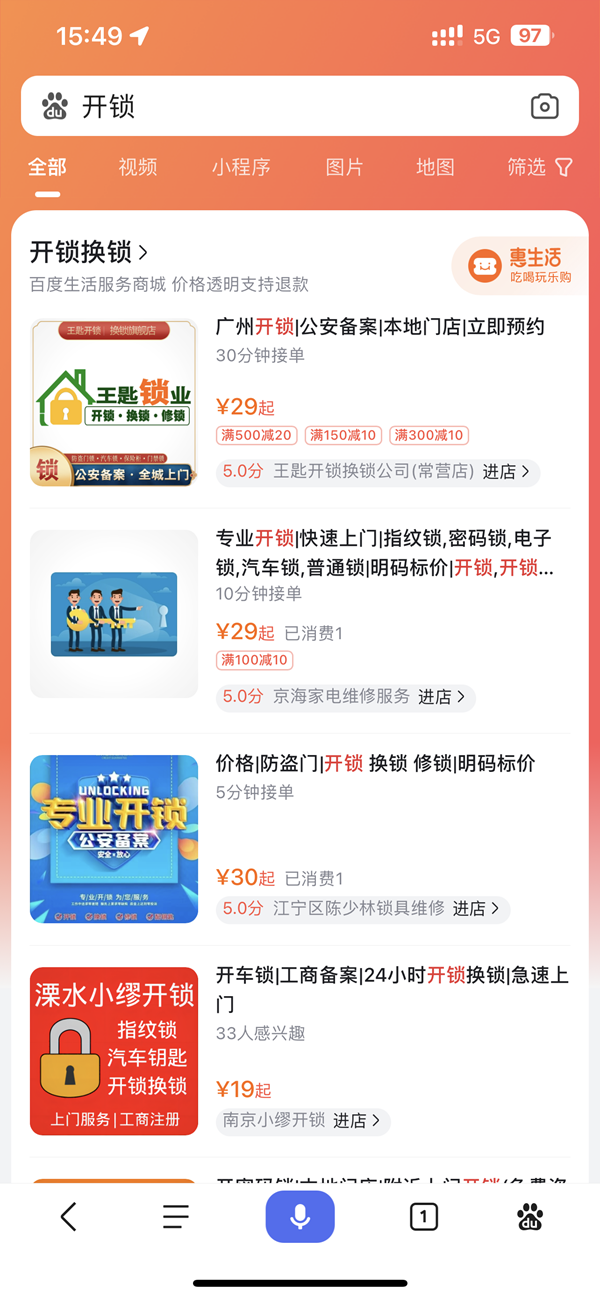Screen dimensions: 600x1298
Task: Open the camera image search icon
Action: (544, 106)
